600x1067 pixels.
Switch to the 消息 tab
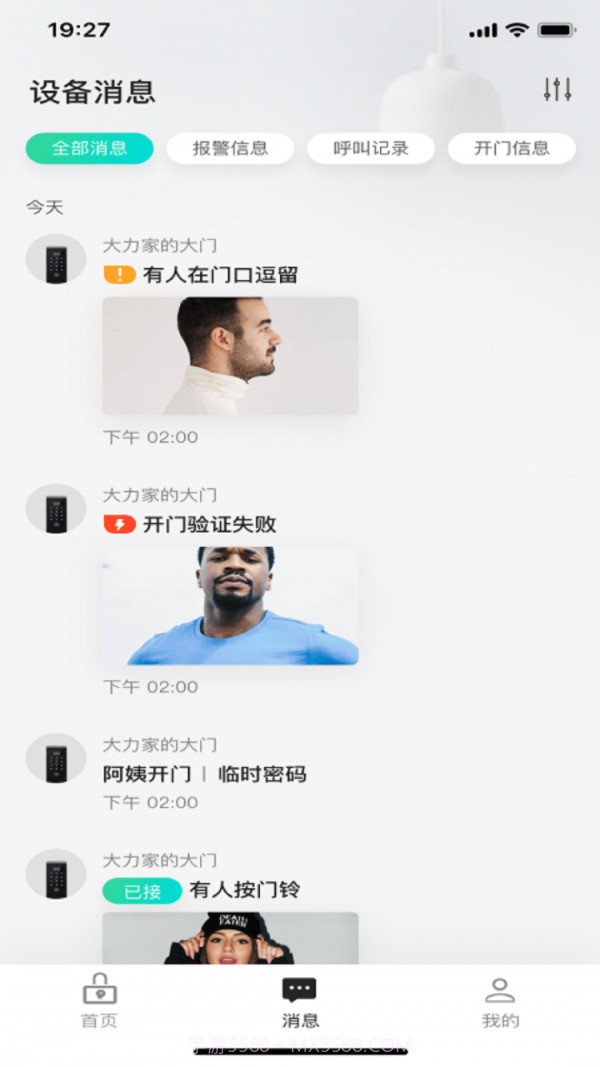(300, 1002)
